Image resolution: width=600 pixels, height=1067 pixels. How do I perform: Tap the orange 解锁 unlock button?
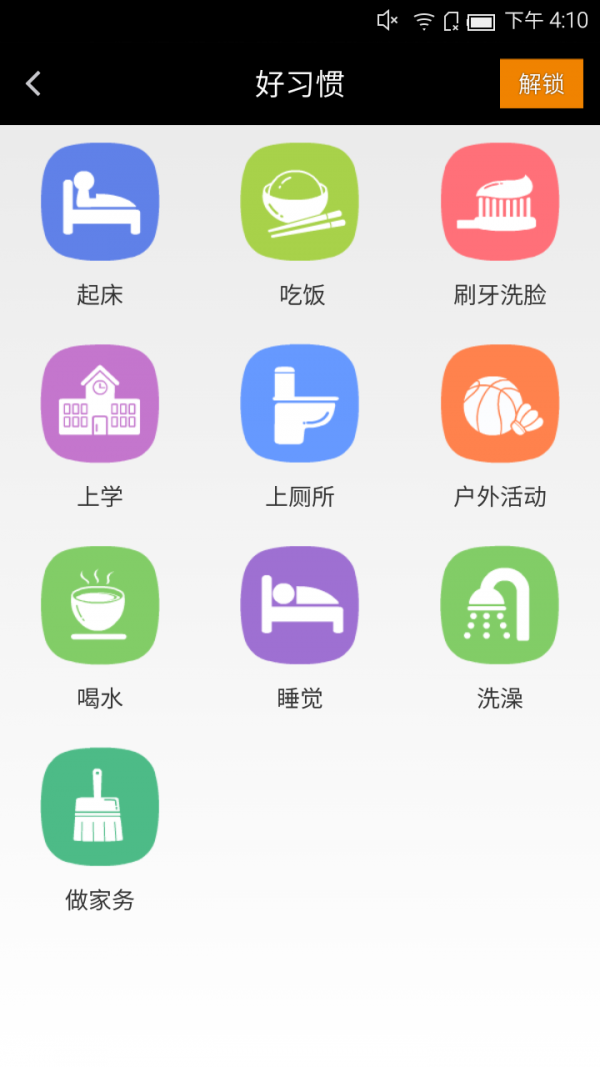(541, 84)
